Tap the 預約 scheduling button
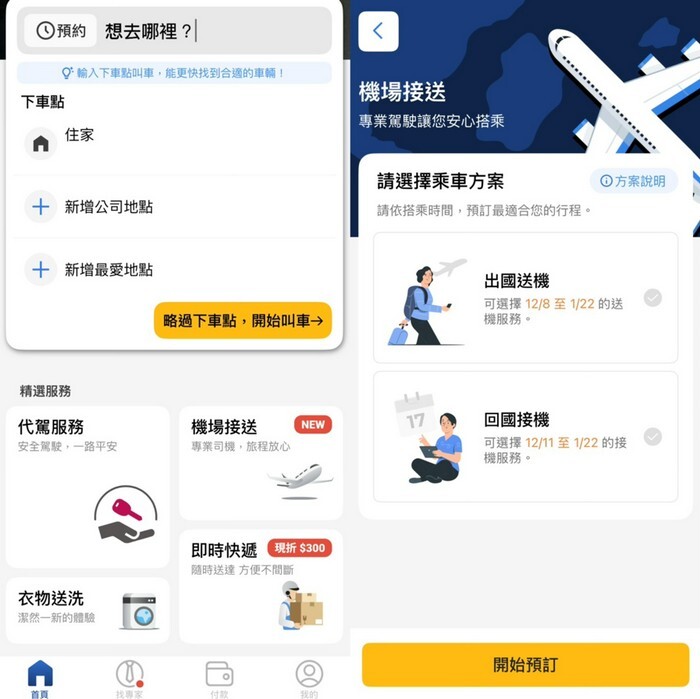 point(61,31)
